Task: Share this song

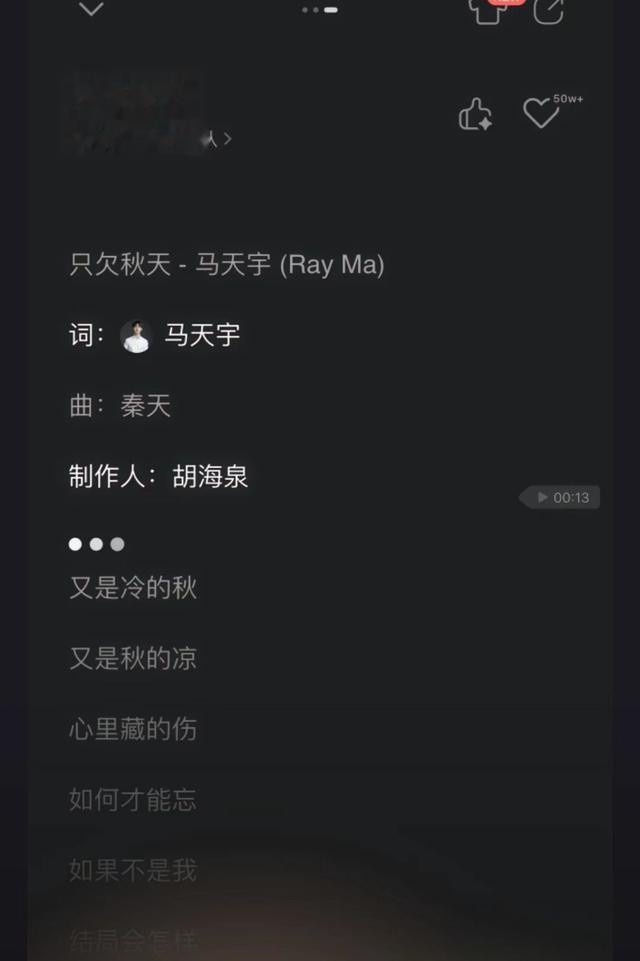Action: (x=549, y=10)
